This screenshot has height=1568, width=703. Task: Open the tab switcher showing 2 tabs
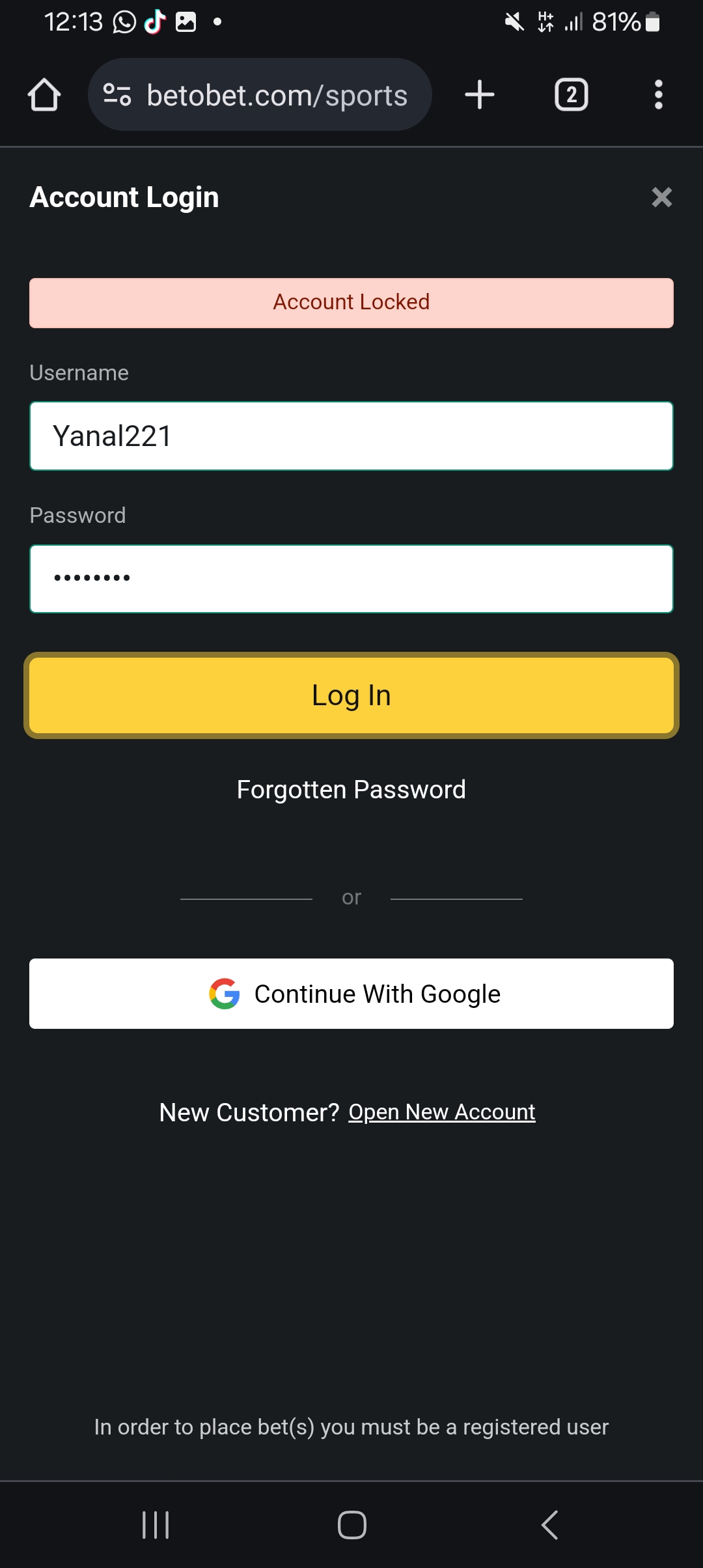tap(572, 95)
